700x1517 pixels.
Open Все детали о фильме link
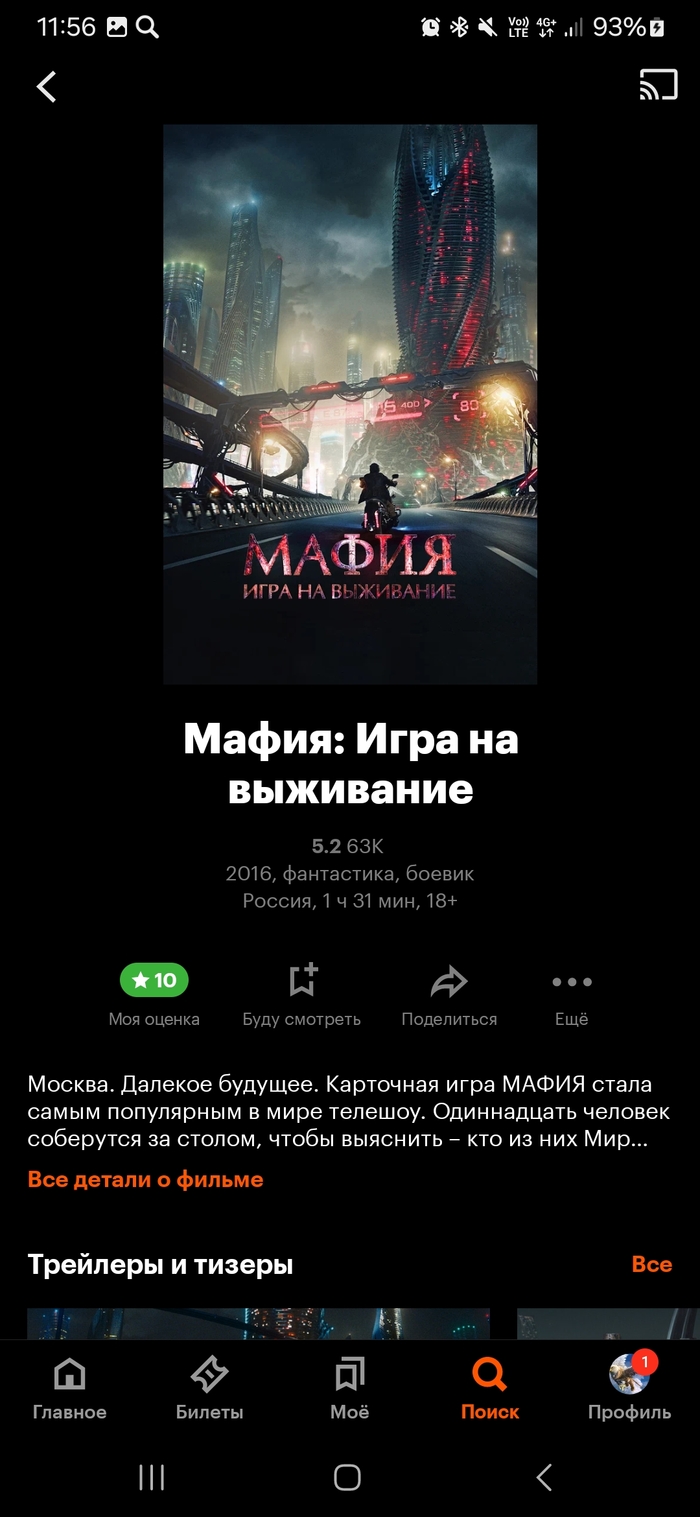(145, 1179)
